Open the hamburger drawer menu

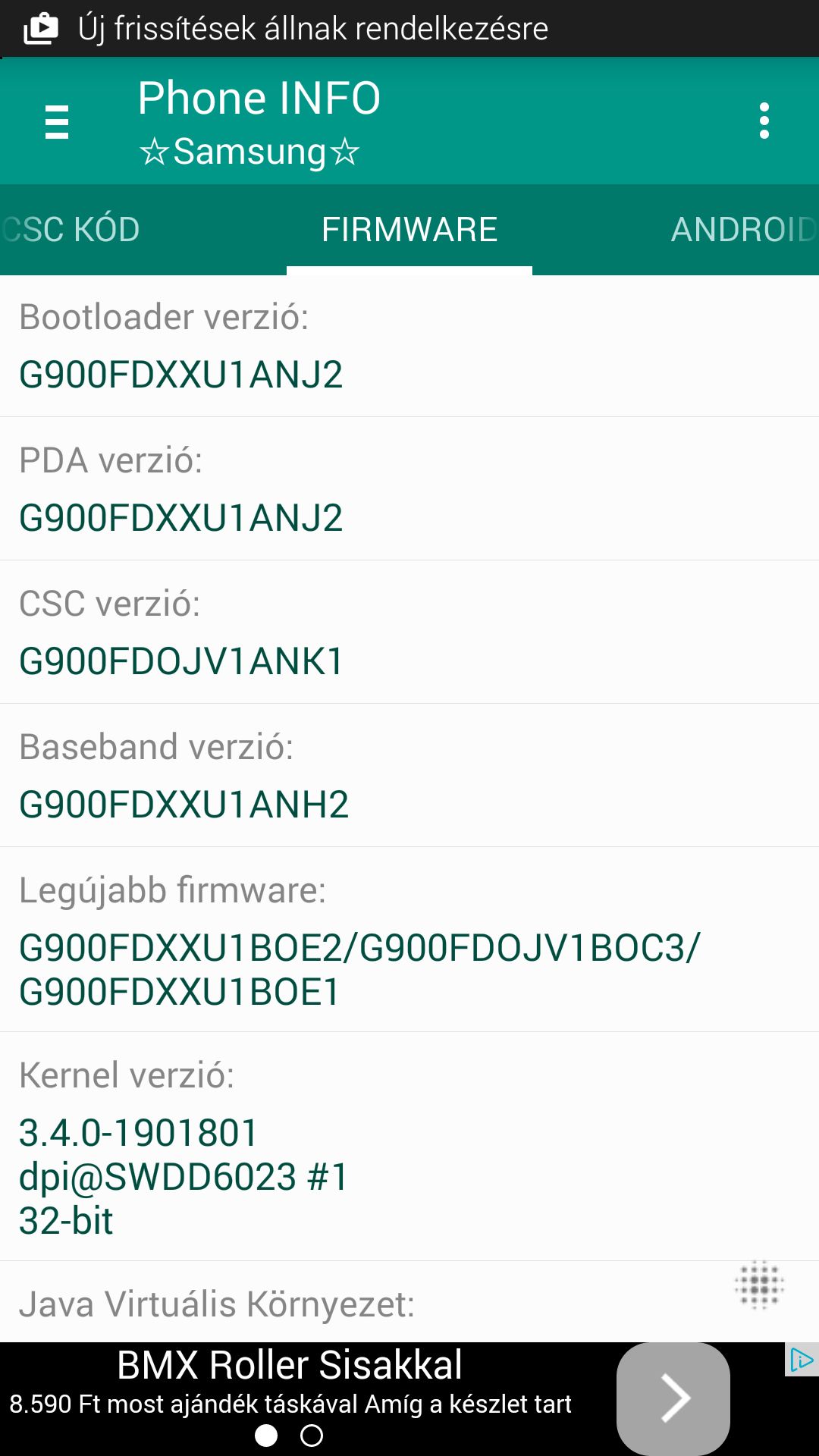click(57, 121)
